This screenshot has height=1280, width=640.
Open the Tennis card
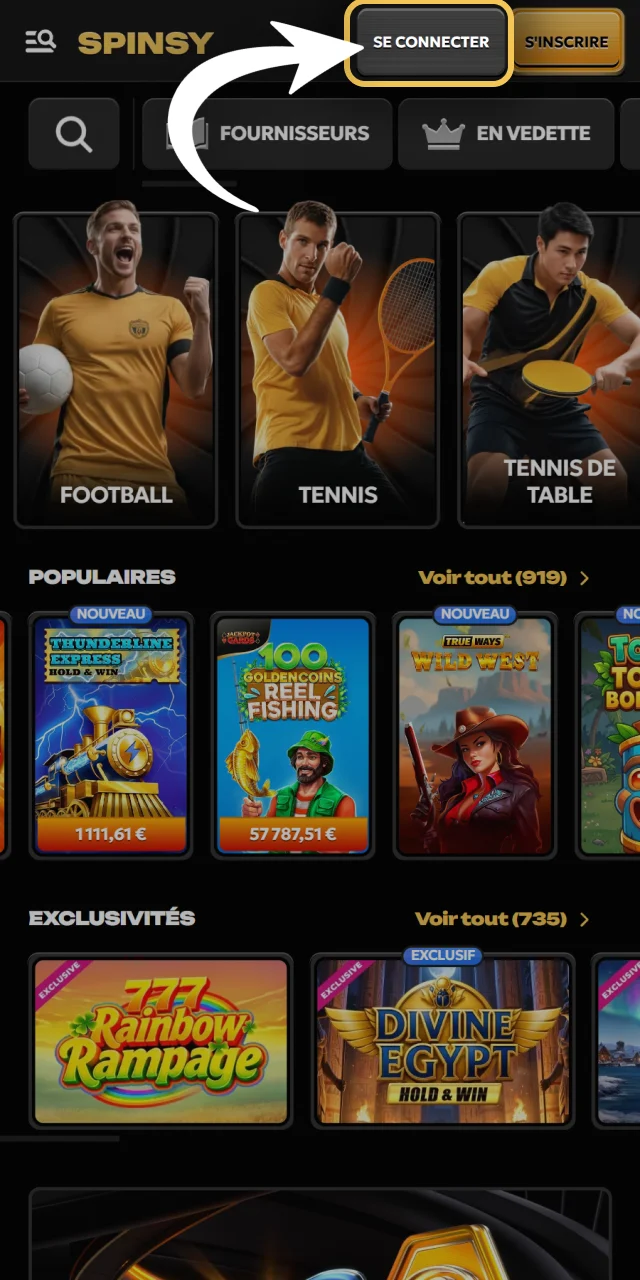pyautogui.click(x=338, y=370)
